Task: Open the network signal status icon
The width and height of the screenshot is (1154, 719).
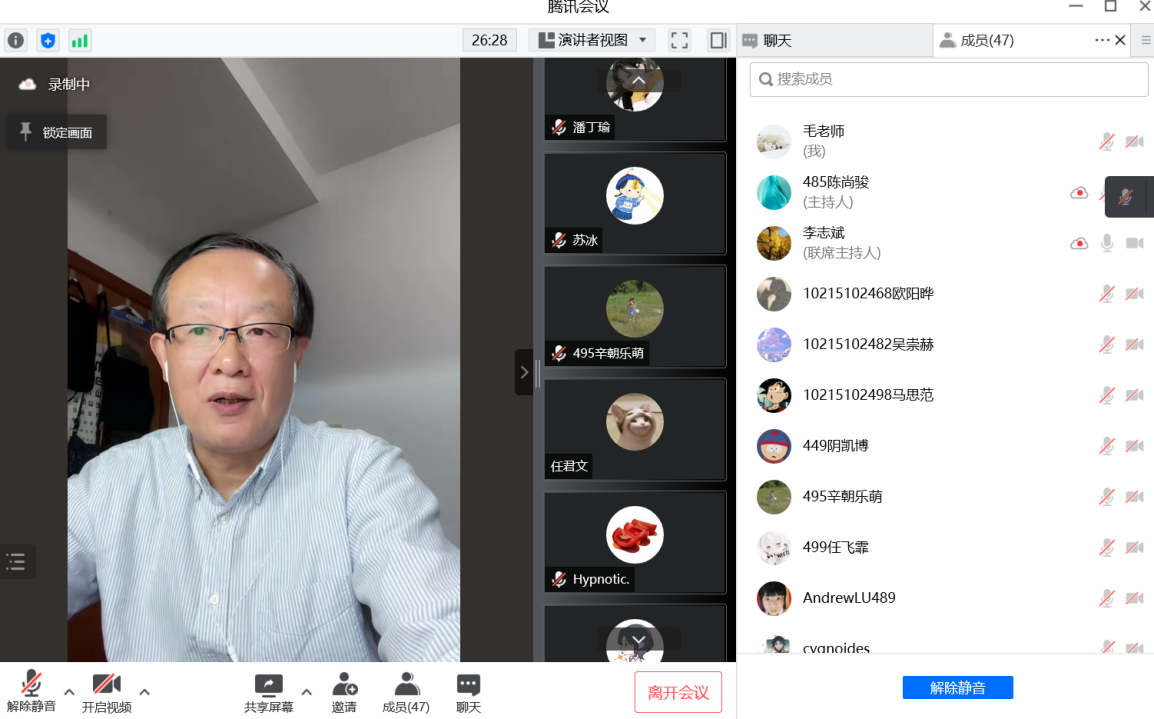Action: (x=79, y=41)
